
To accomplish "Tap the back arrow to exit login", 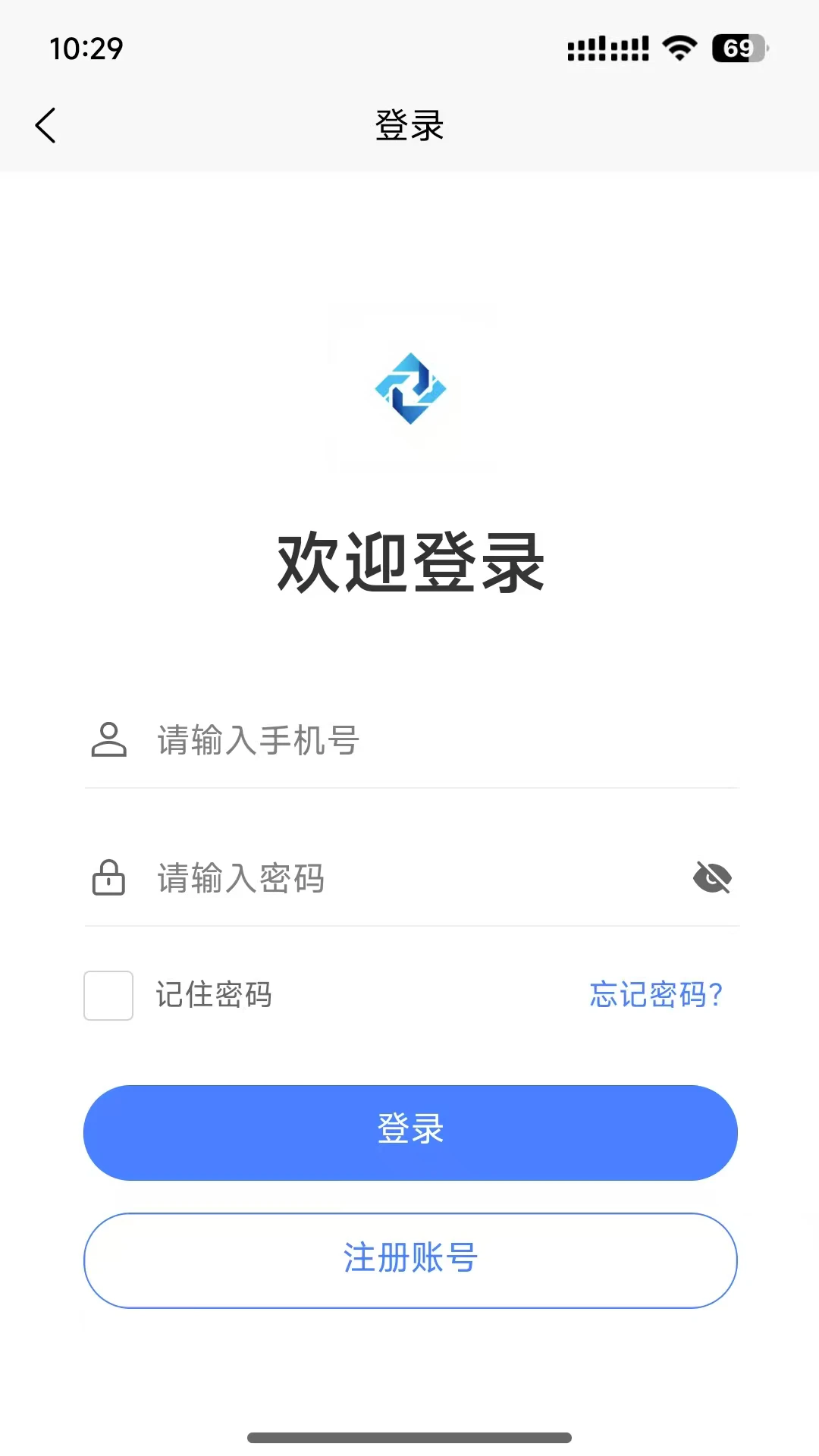I will tap(45, 125).
